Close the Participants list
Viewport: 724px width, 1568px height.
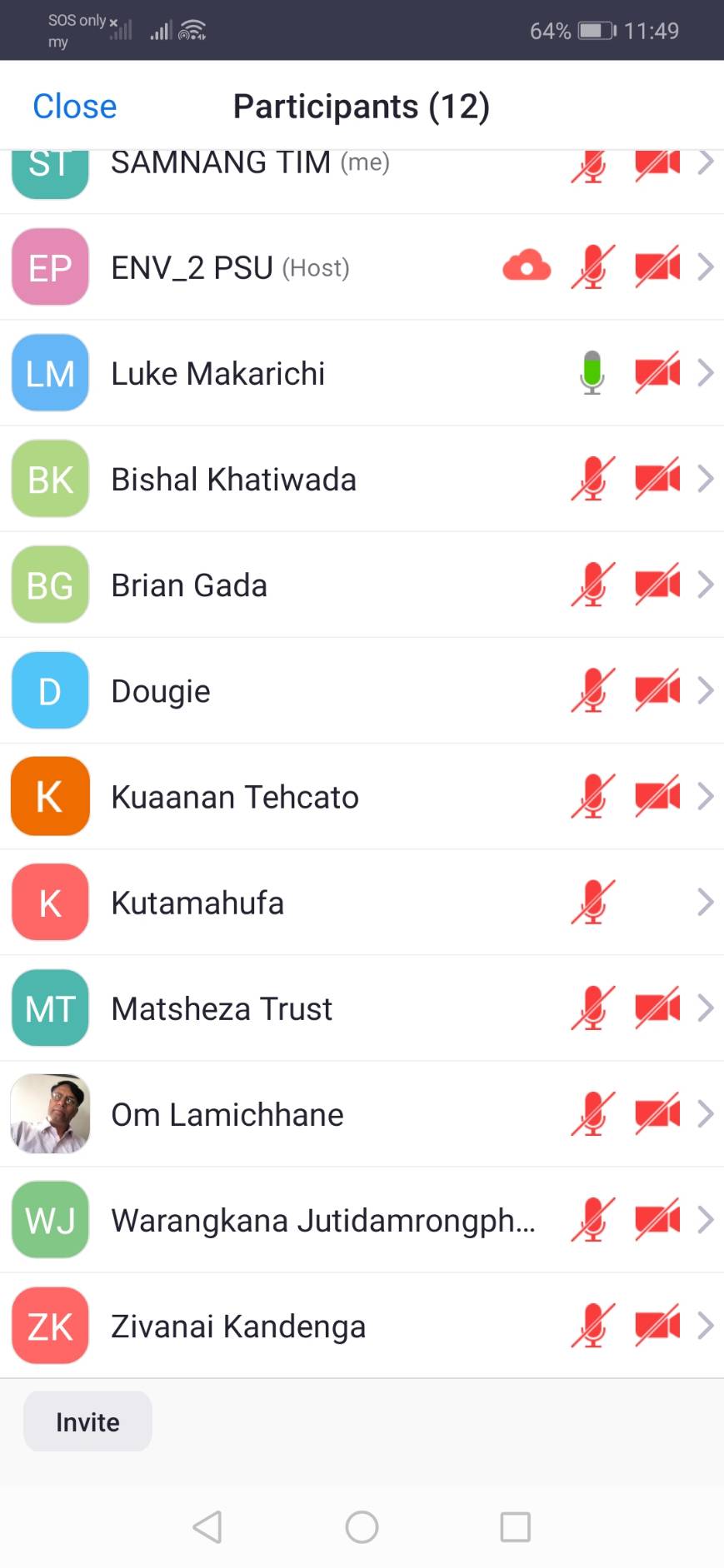[74, 107]
